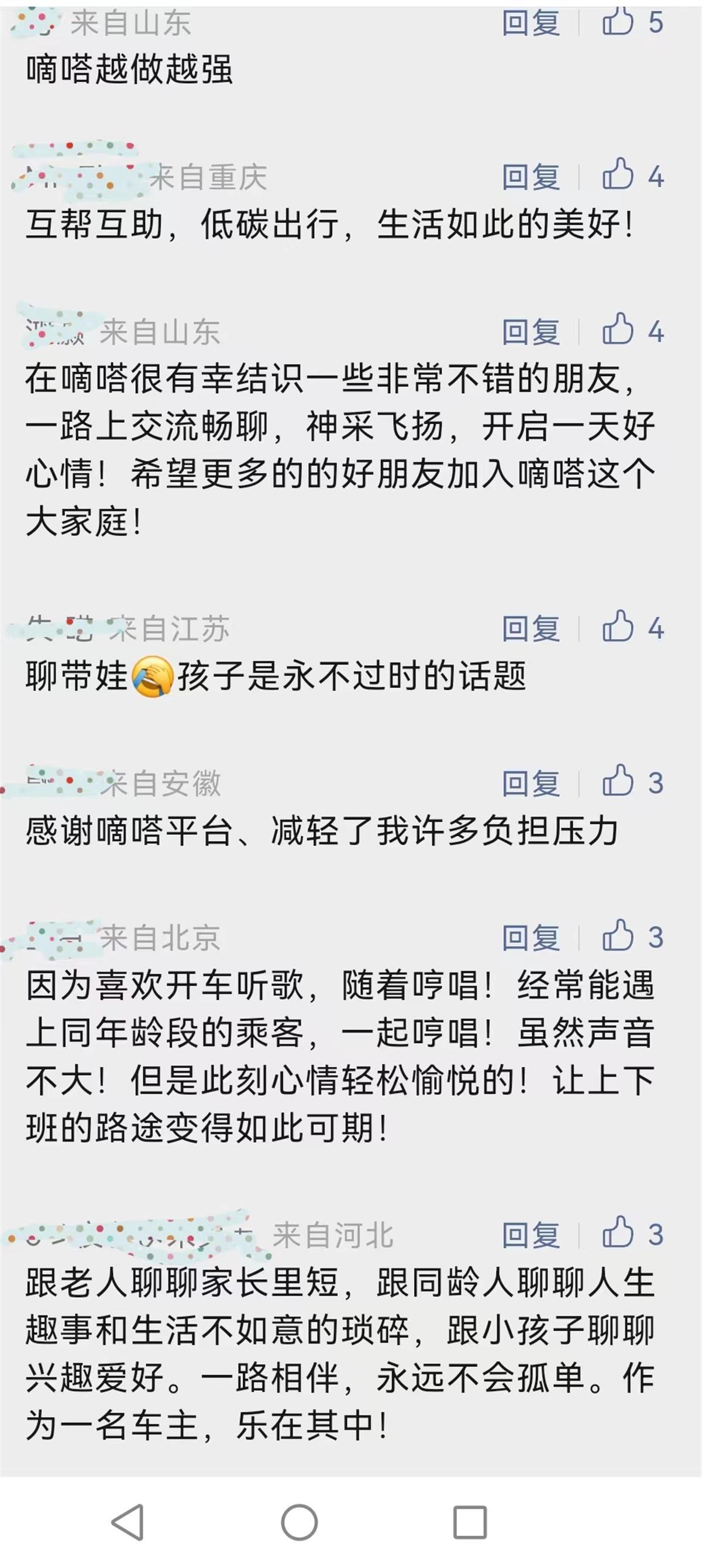
Task: Go back with the system back button
Action: (x=128, y=1522)
